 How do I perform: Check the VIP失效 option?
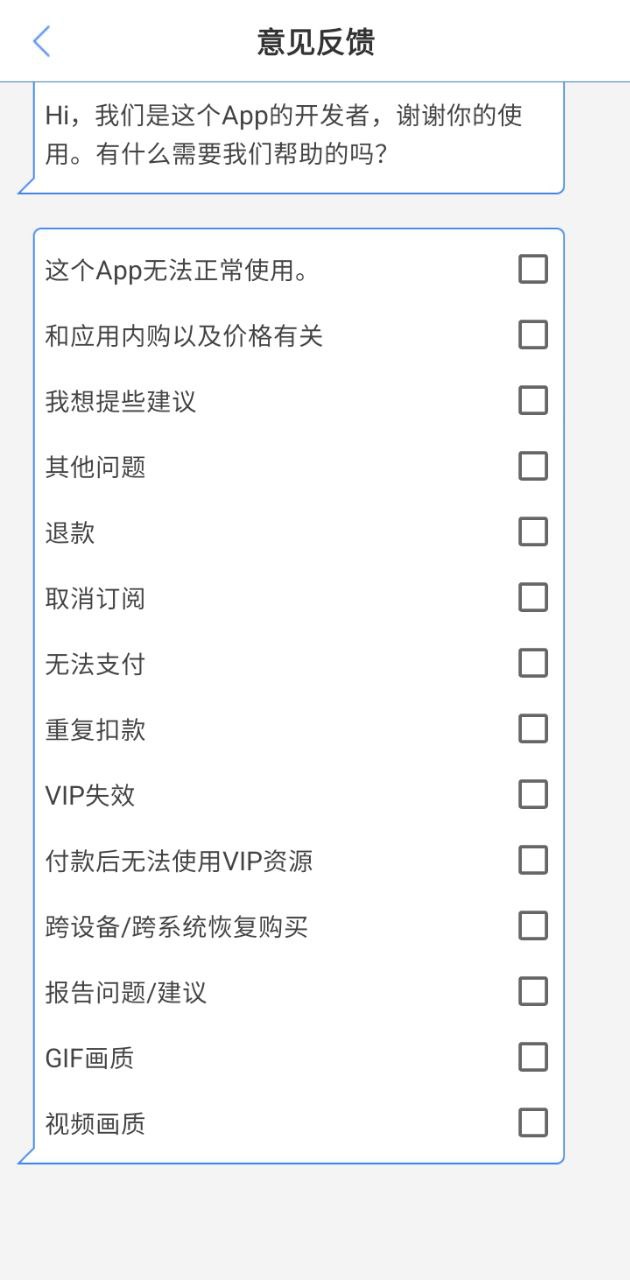click(533, 794)
